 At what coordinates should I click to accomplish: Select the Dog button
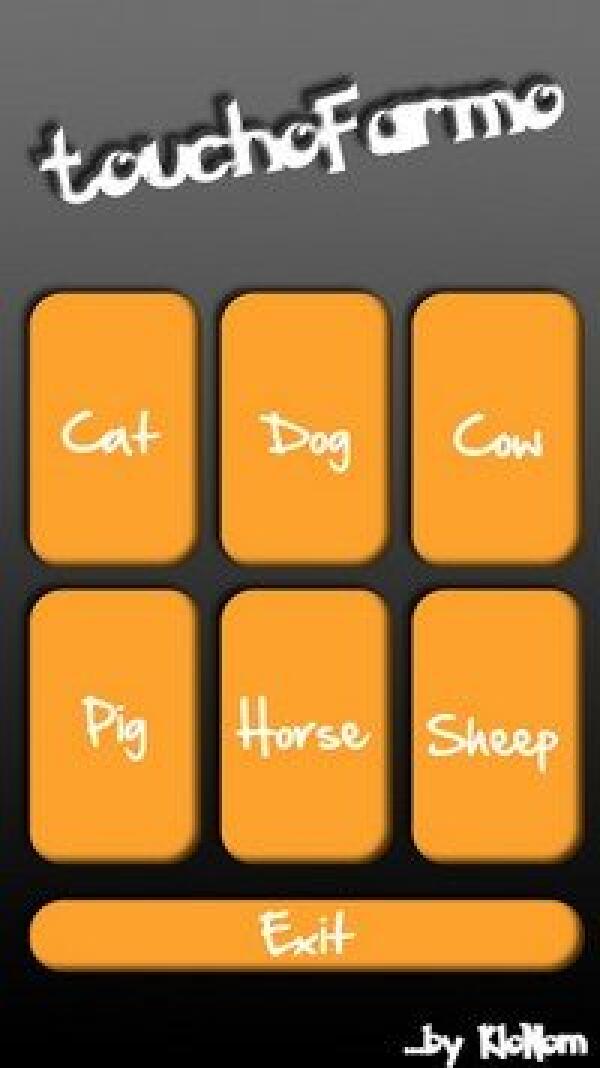pyautogui.click(x=304, y=428)
